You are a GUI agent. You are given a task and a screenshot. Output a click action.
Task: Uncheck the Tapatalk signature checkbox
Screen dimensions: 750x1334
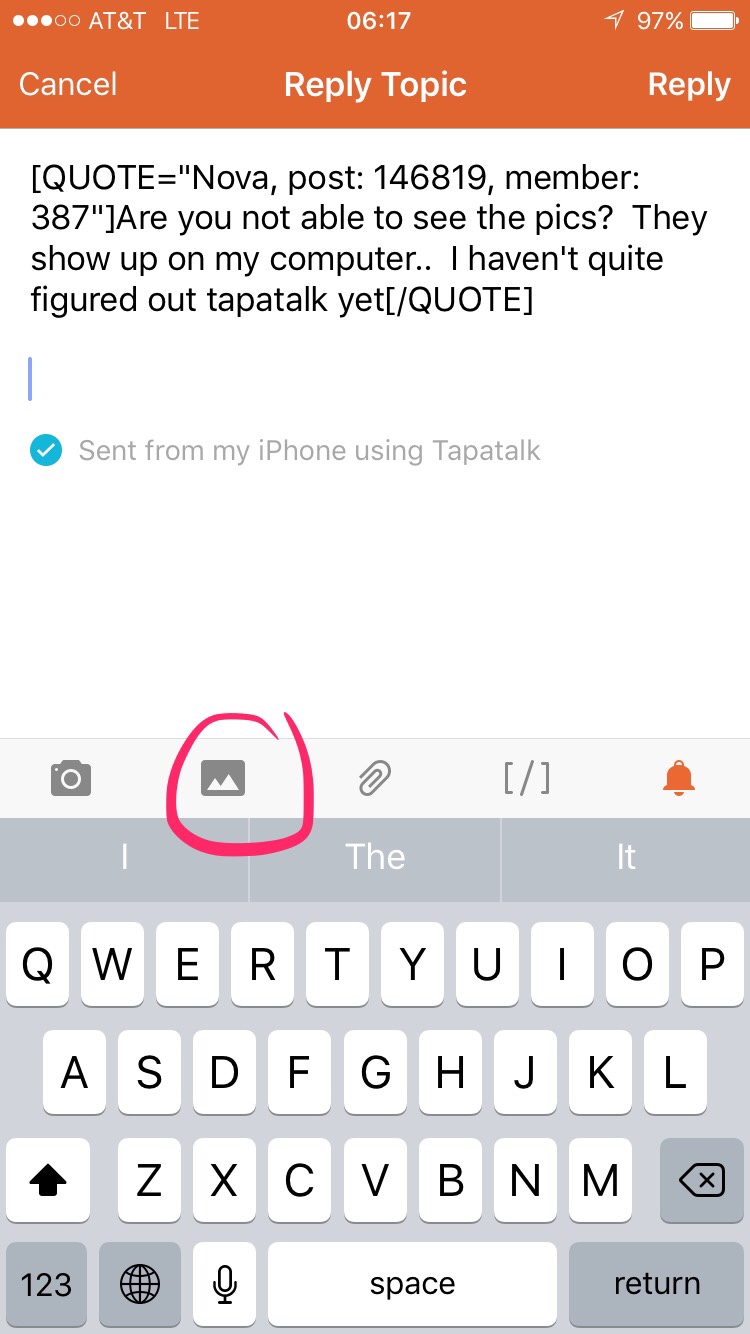[45, 451]
